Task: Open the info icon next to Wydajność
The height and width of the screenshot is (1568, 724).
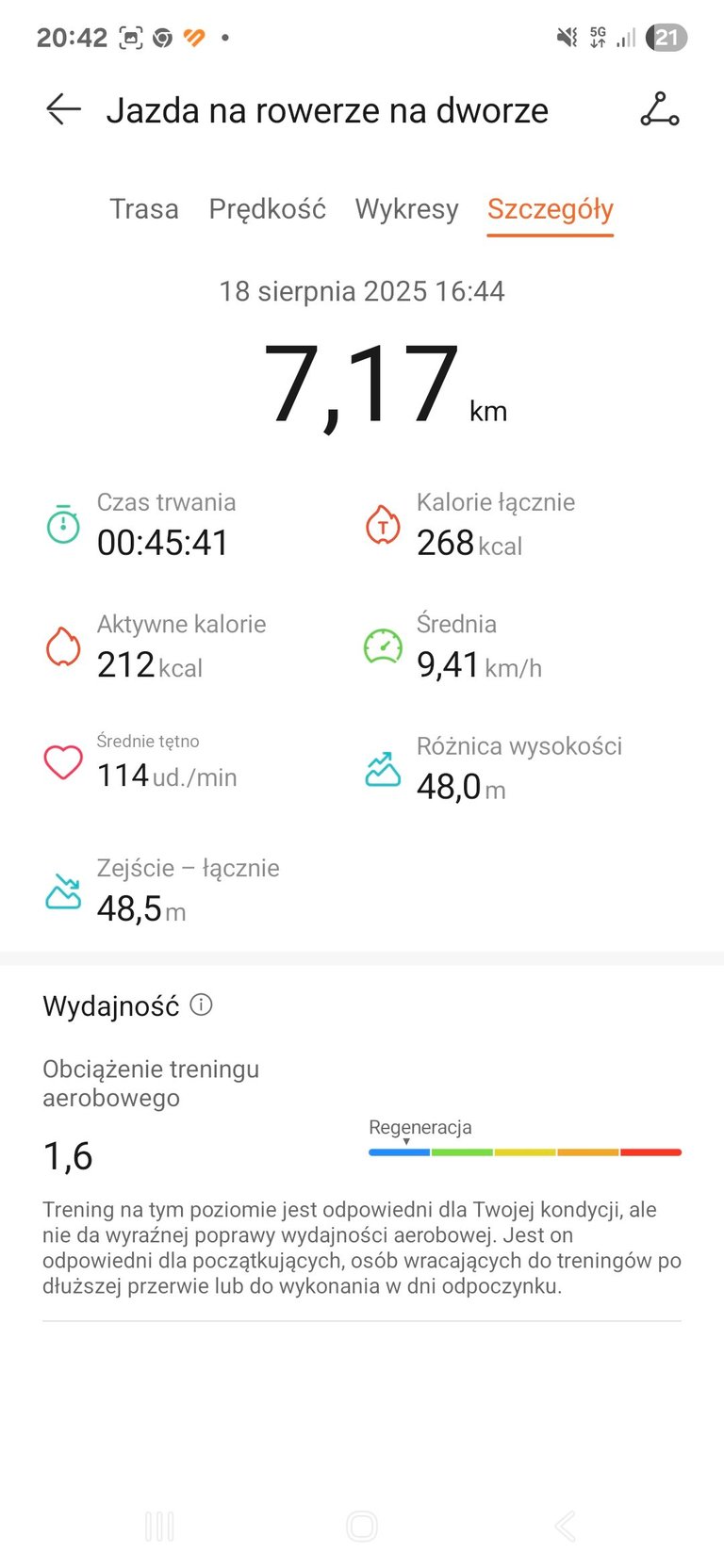Action: coord(201,1004)
